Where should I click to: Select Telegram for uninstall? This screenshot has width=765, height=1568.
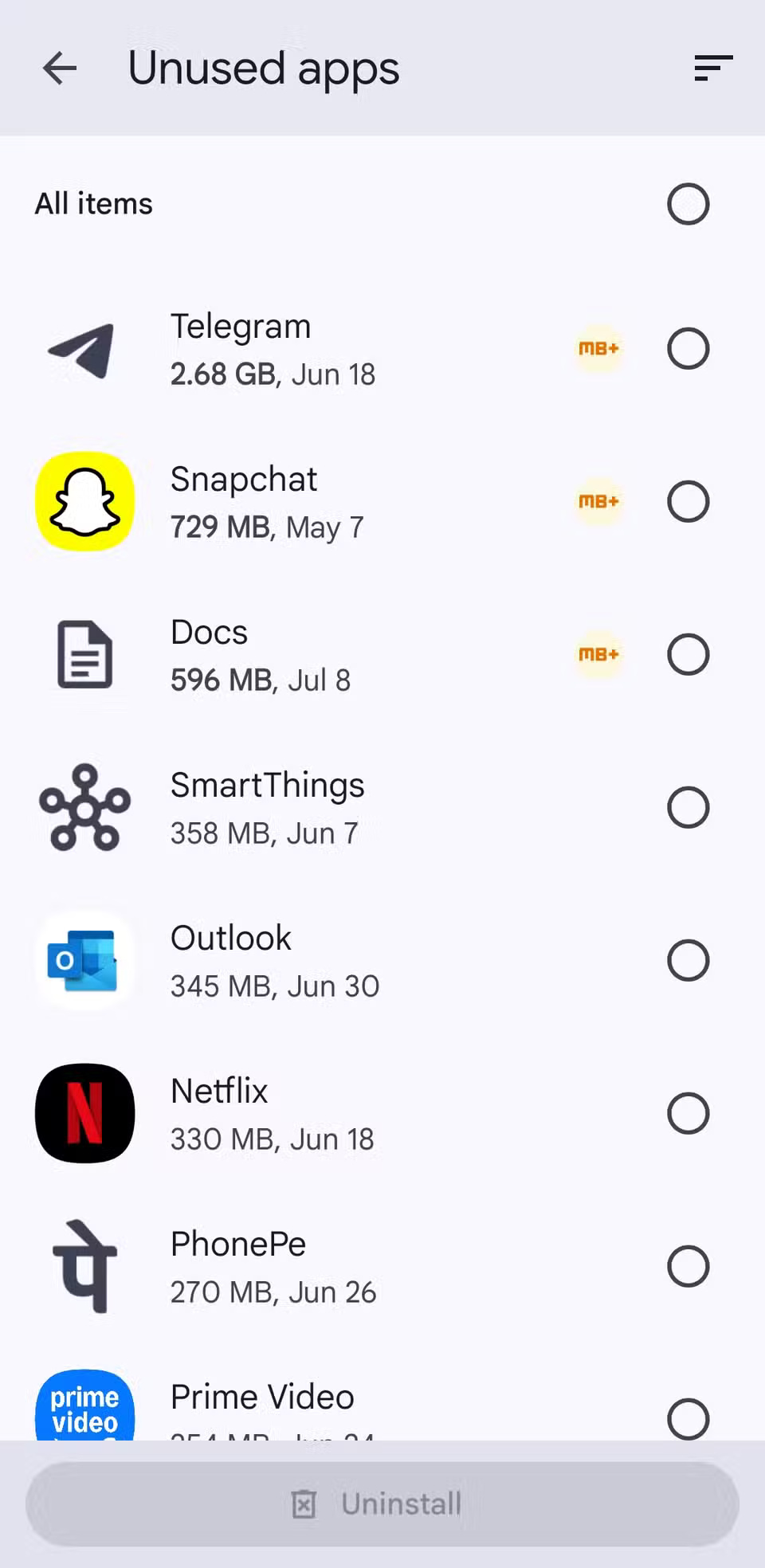(x=688, y=349)
